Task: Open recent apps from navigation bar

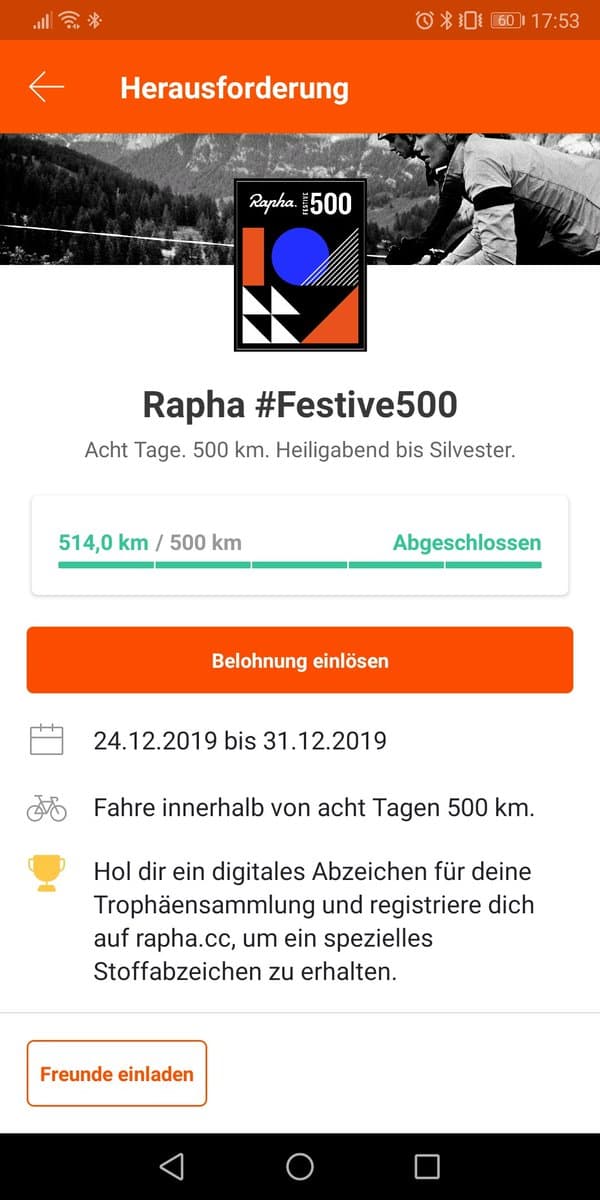Action: (x=427, y=1166)
